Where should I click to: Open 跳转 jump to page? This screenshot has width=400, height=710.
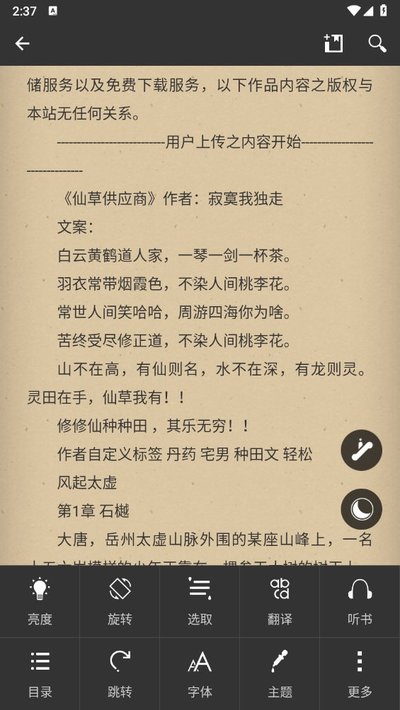tap(120, 674)
